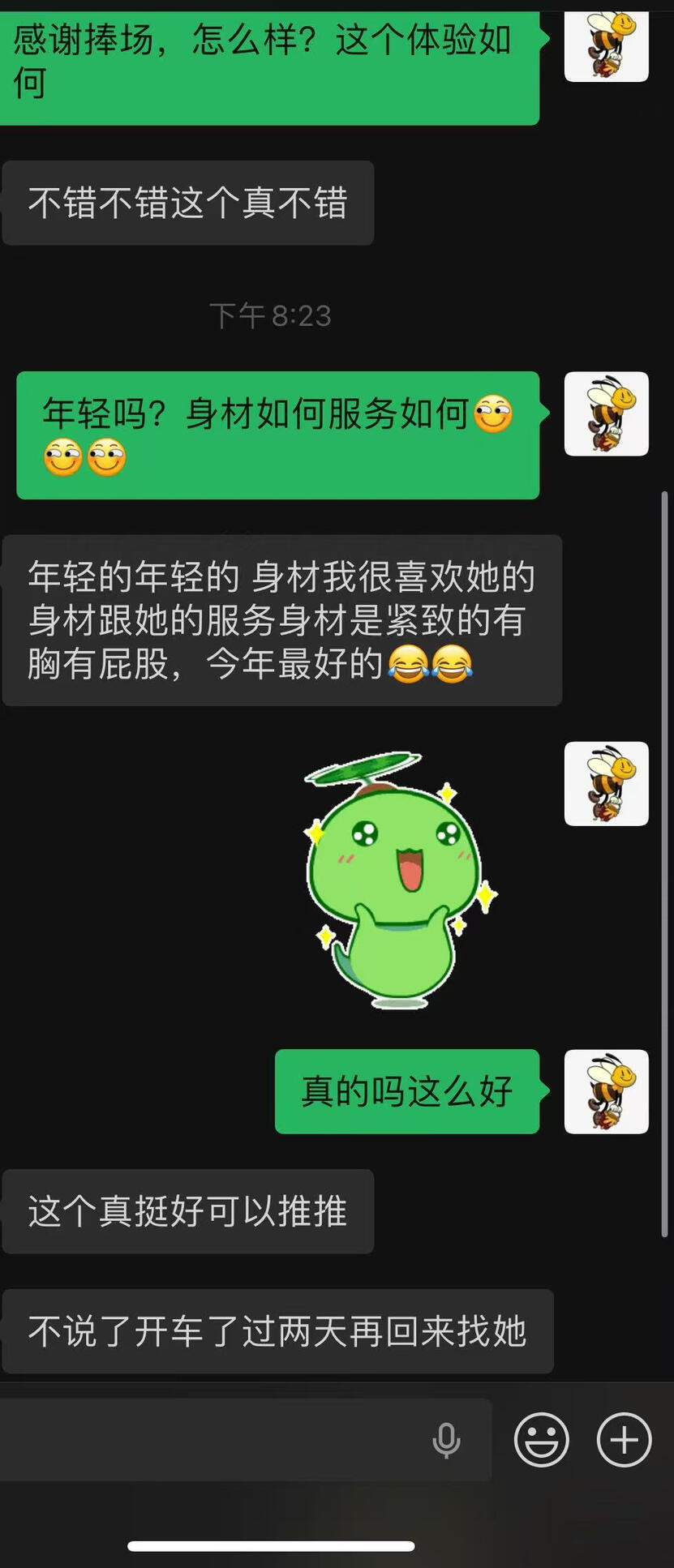Open the plus attachments menu

pos(624,1440)
